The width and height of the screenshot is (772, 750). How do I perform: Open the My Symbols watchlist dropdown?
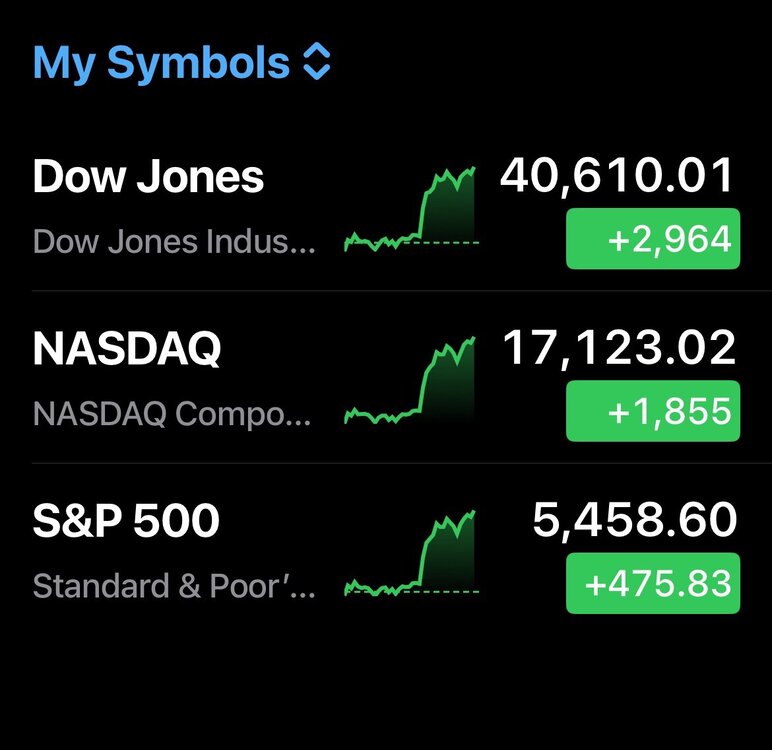click(x=182, y=64)
